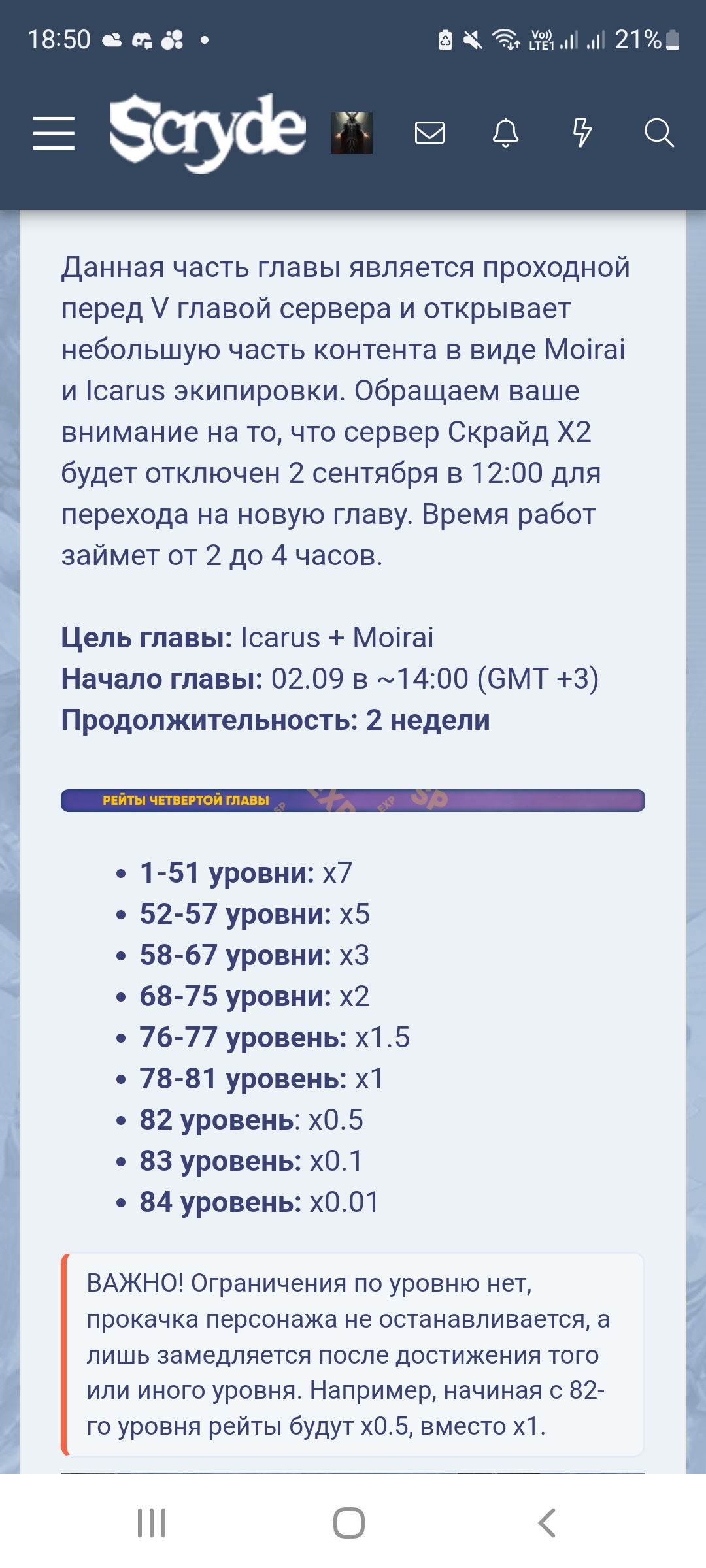Tap the lightning bolt icon
The width and height of the screenshot is (706, 1568).
(x=582, y=133)
